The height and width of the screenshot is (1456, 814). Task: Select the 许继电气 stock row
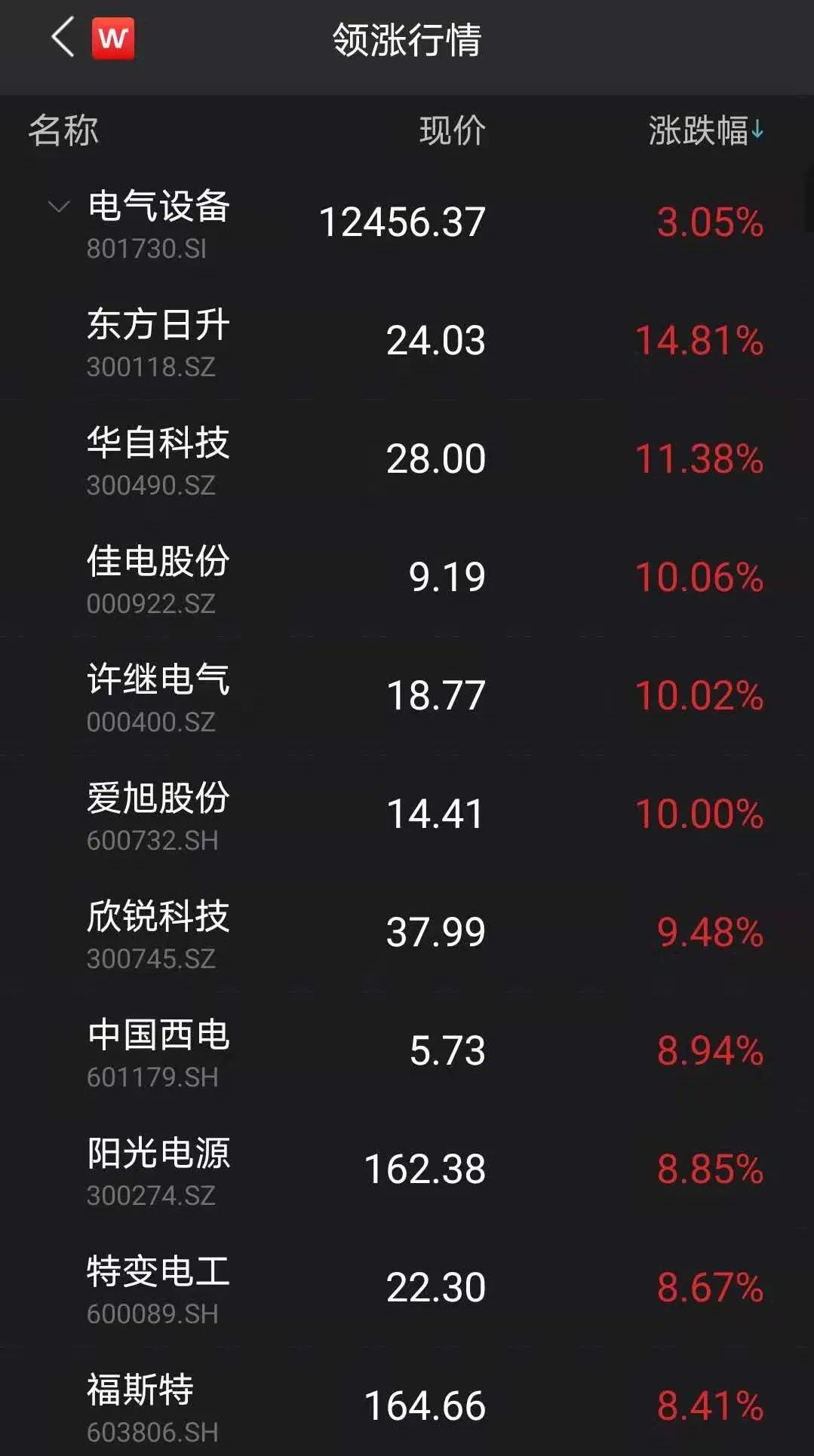(407, 696)
